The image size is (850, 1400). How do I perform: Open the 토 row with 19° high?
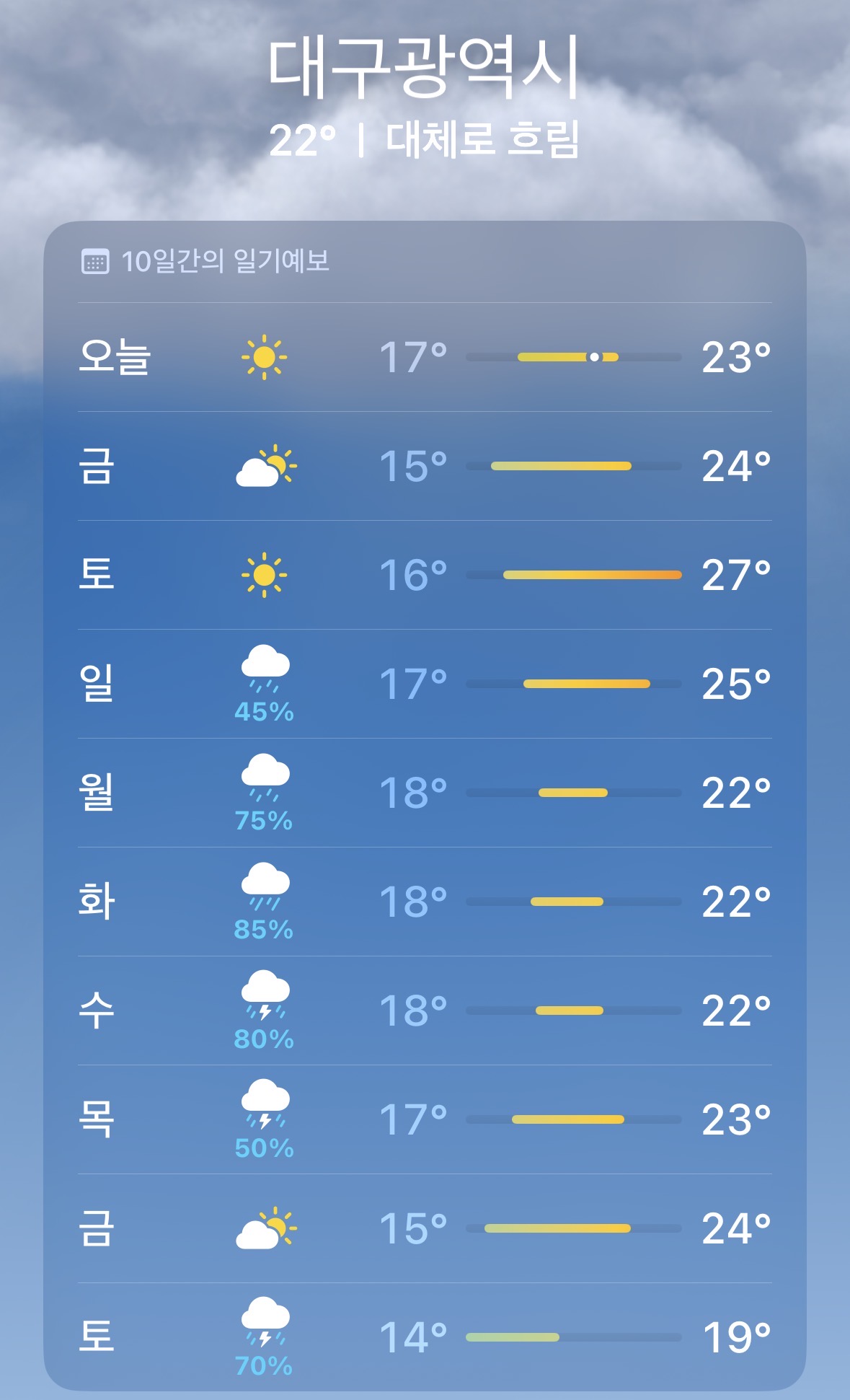tap(424, 1337)
